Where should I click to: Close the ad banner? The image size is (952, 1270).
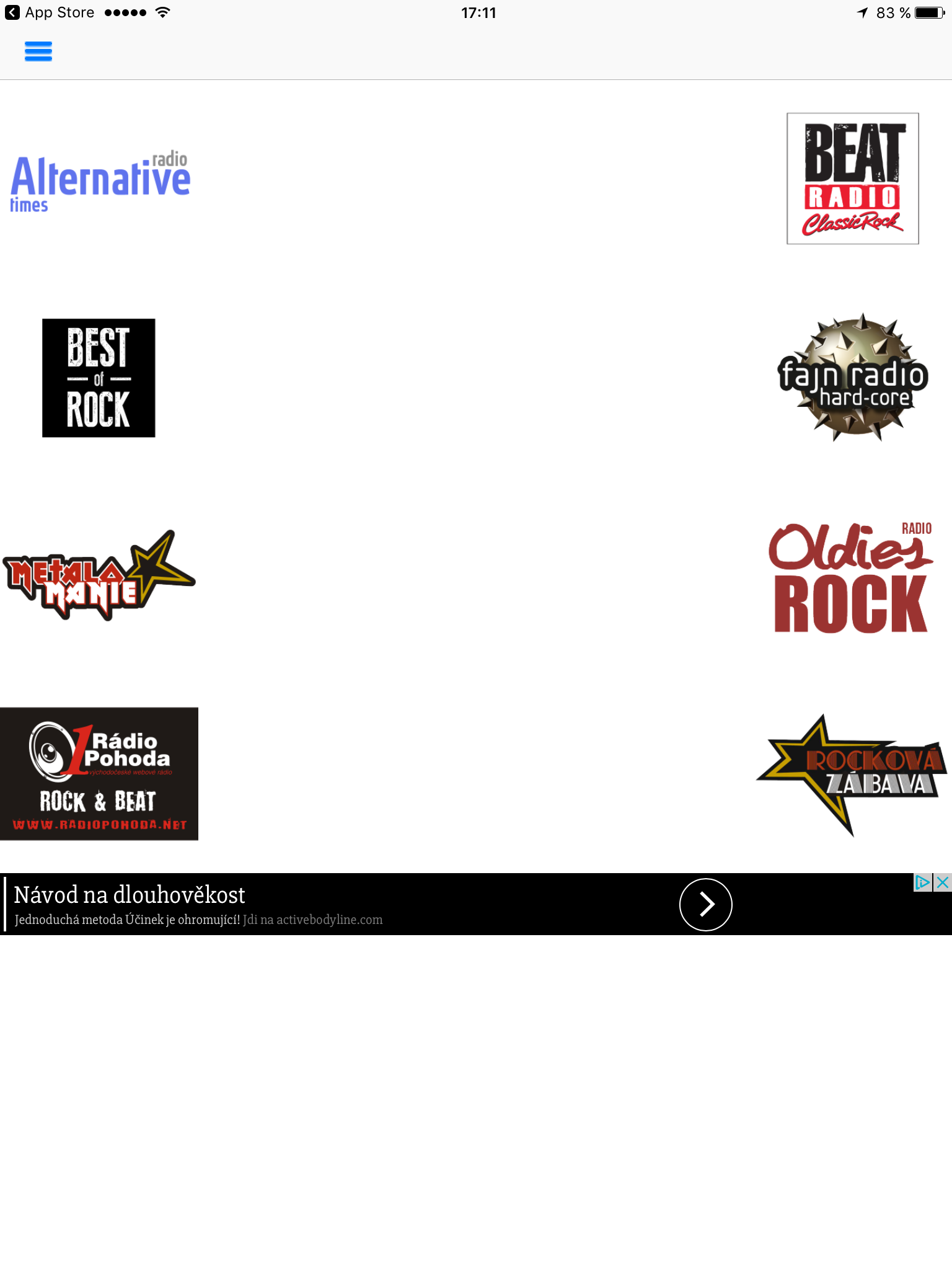[x=943, y=882]
